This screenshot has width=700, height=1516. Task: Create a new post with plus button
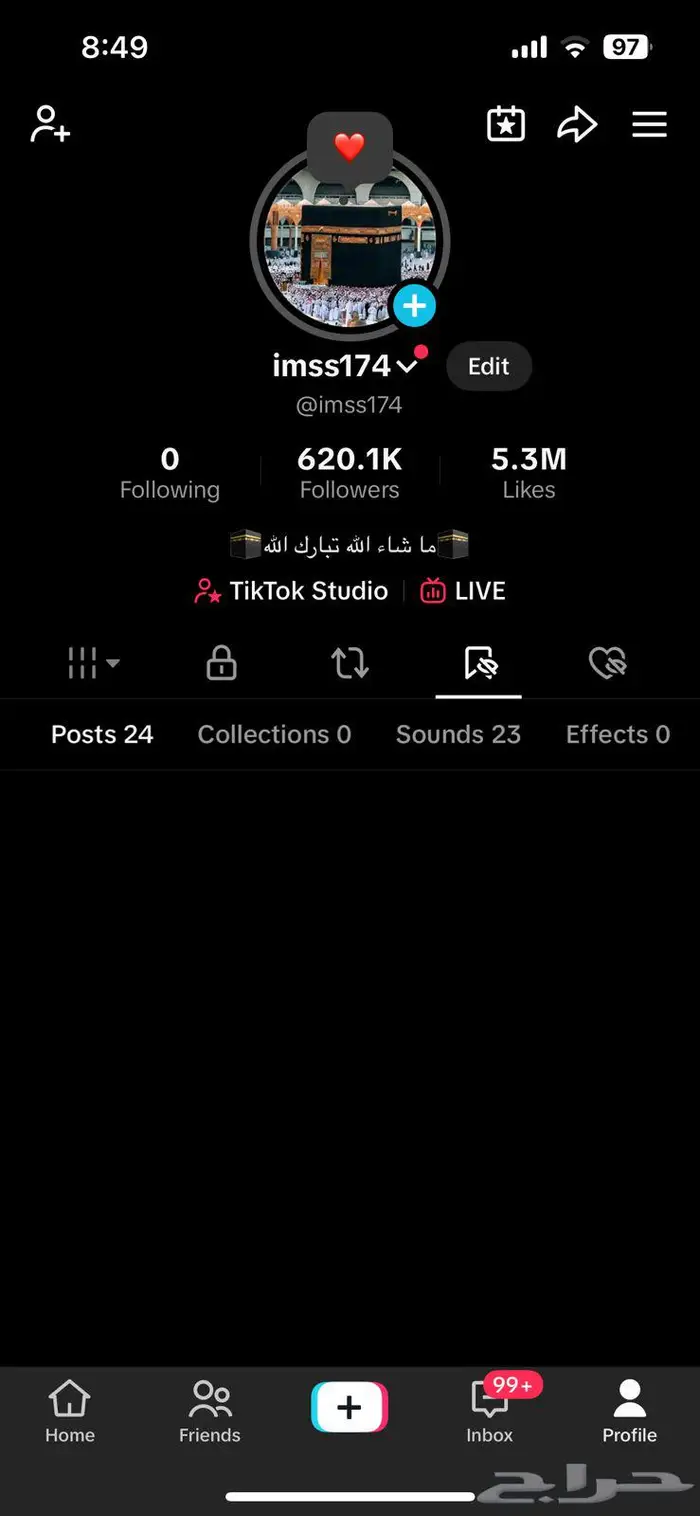click(349, 1408)
